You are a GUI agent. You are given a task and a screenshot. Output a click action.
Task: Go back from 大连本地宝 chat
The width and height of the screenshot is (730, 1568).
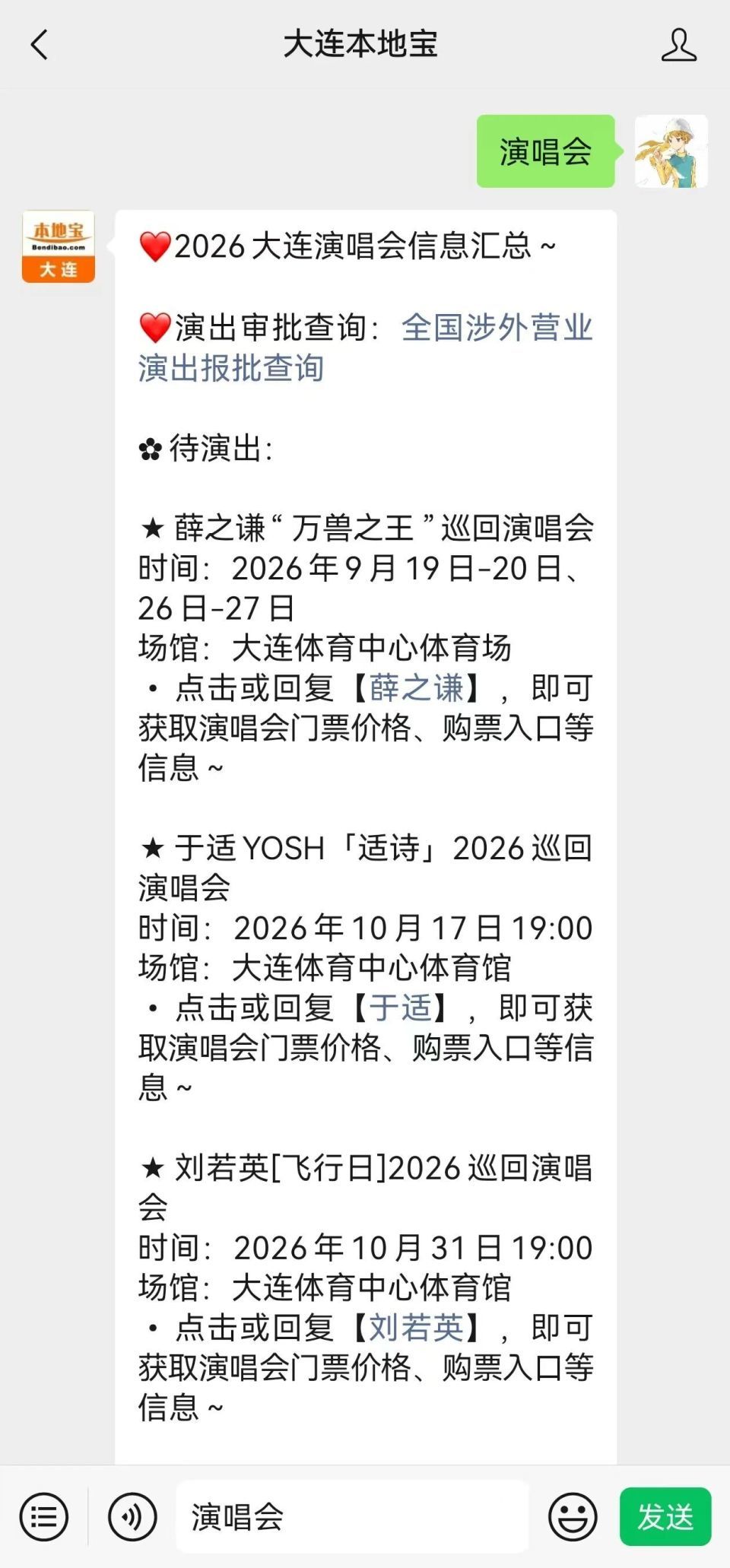[40, 45]
